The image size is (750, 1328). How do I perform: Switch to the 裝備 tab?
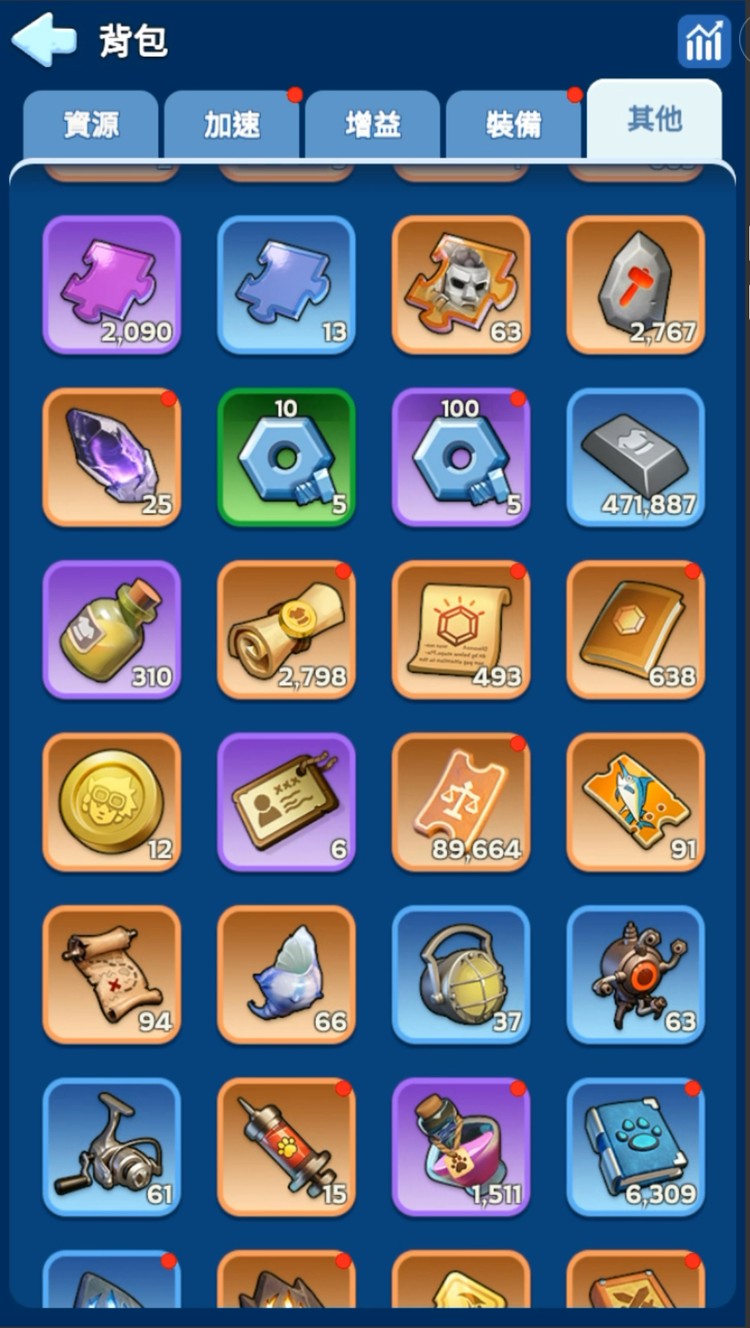[x=514, y=124]
